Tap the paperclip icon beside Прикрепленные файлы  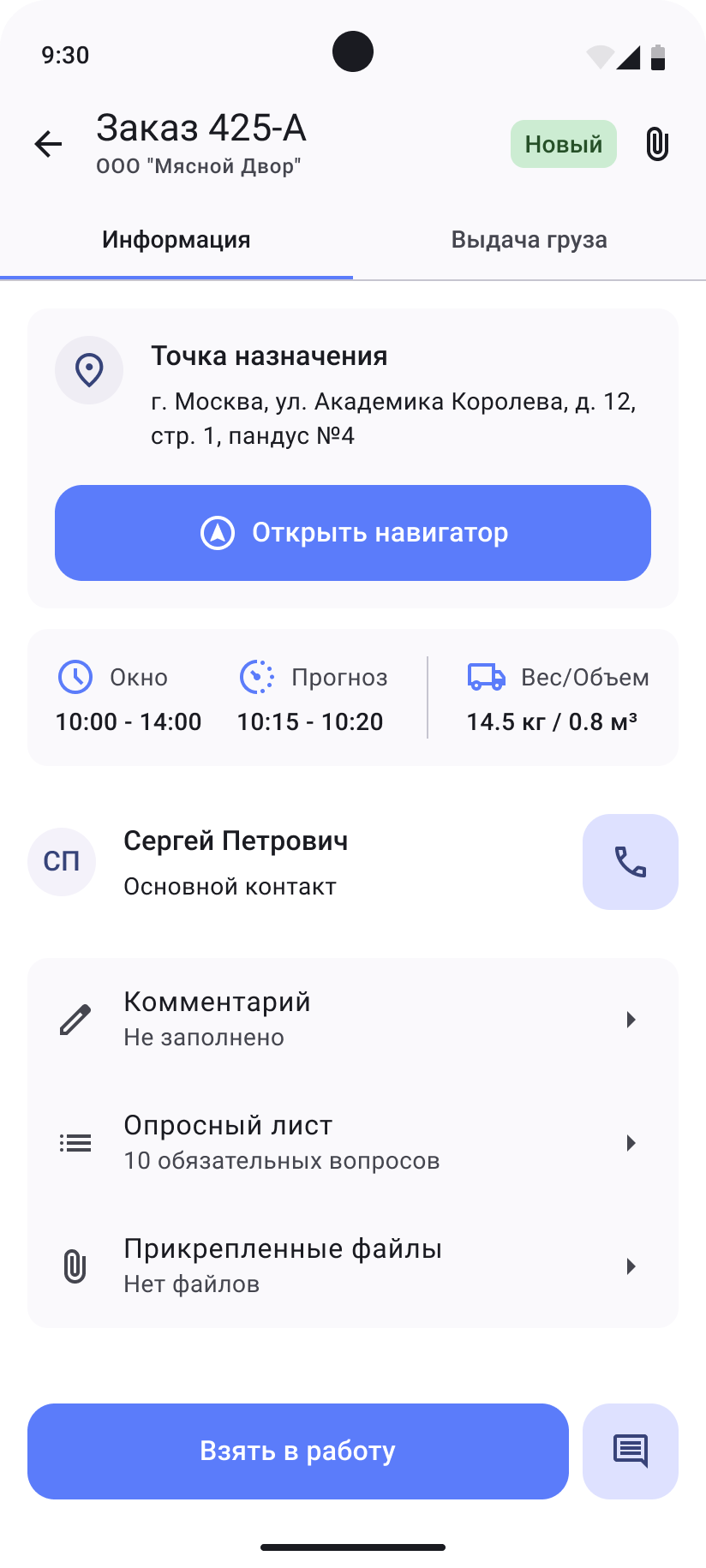[75, 1266]
